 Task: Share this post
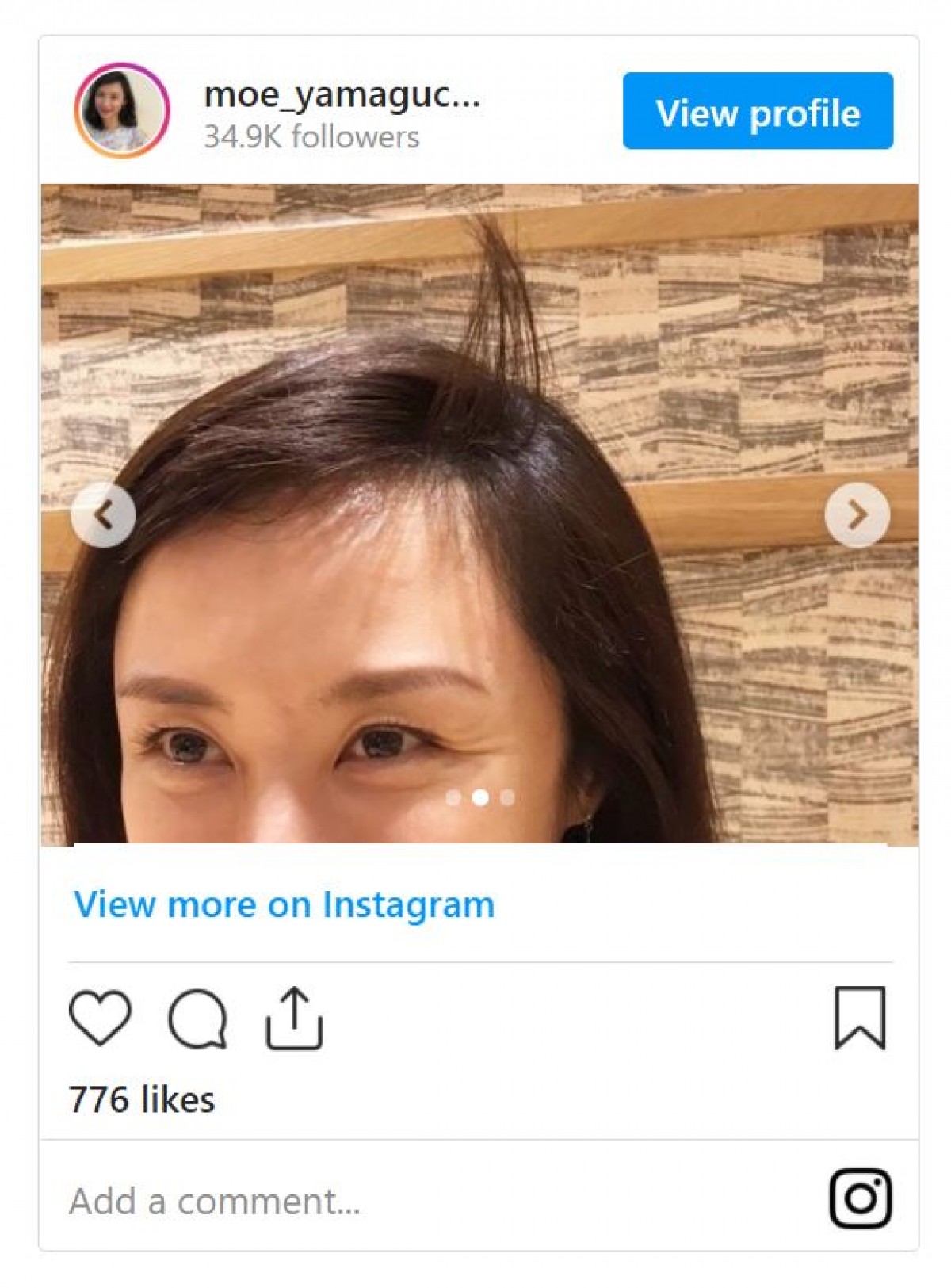[x=294, y=1019]
